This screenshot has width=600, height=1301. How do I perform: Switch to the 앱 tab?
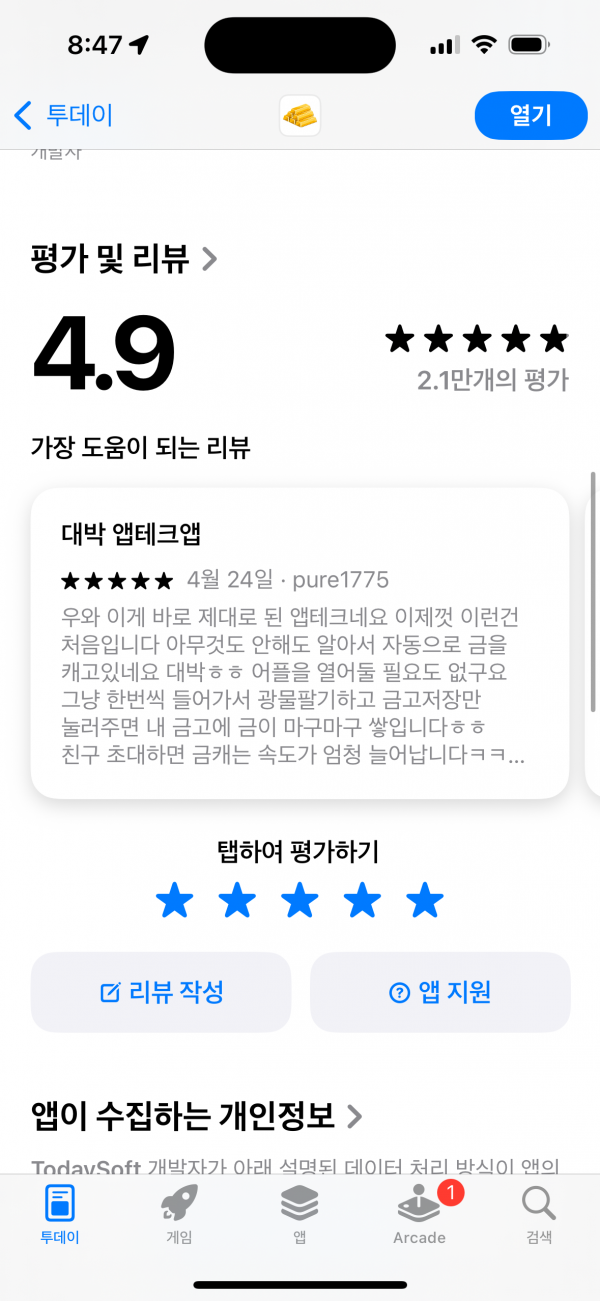[299, 1215]
